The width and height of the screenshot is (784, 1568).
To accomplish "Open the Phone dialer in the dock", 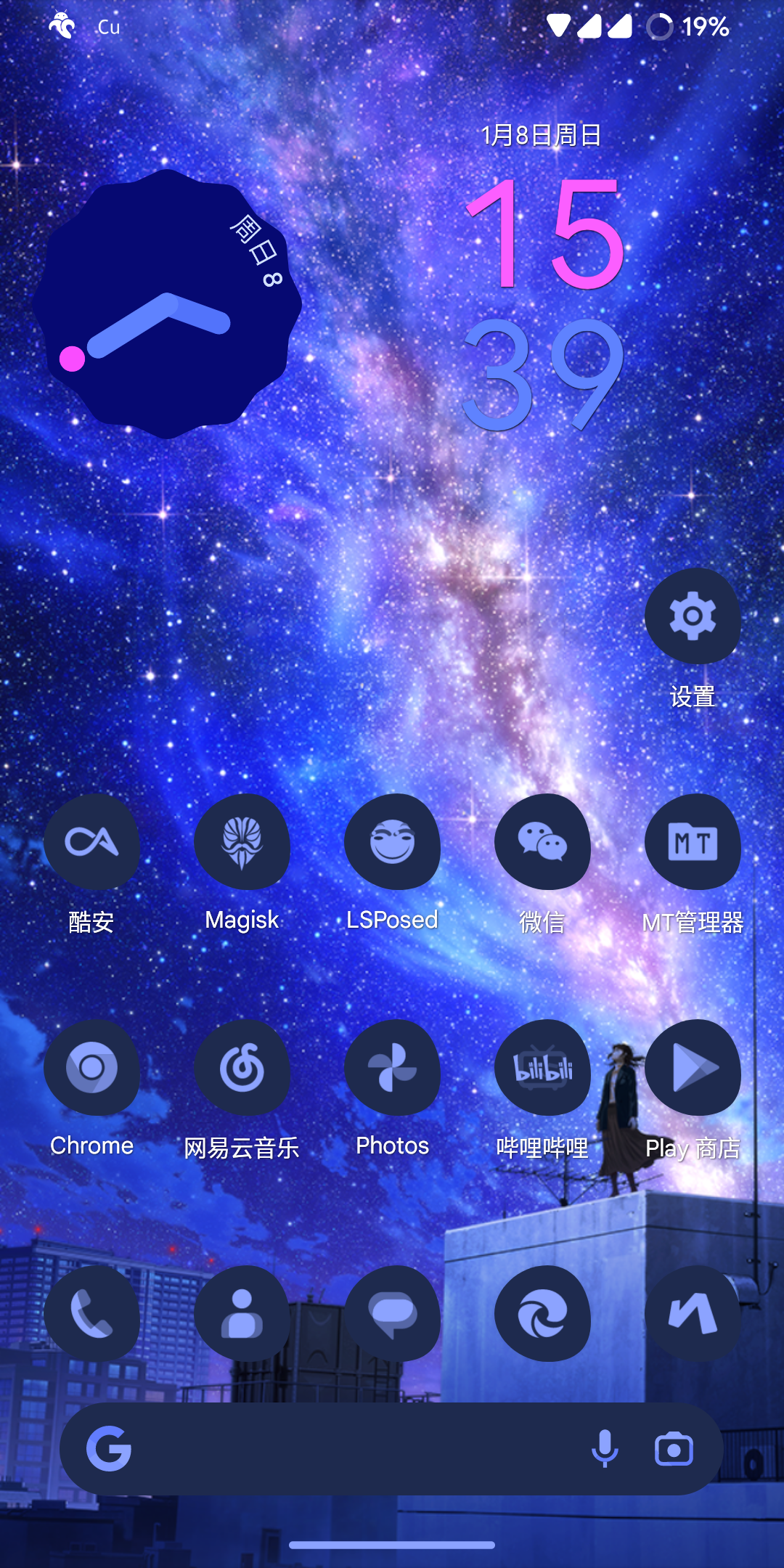I will [x=91, y=1314].
